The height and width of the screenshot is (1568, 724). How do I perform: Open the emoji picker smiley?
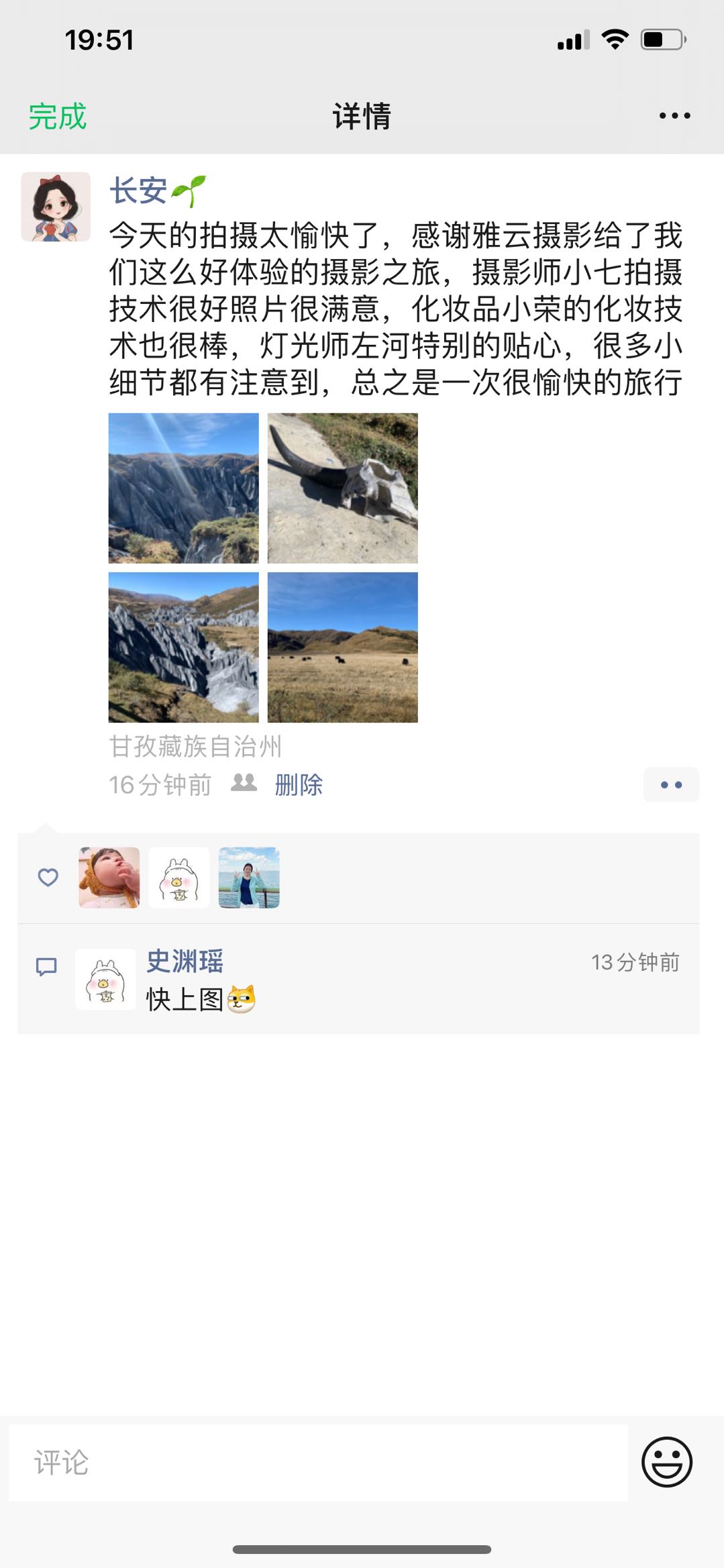pos(666,1462)
